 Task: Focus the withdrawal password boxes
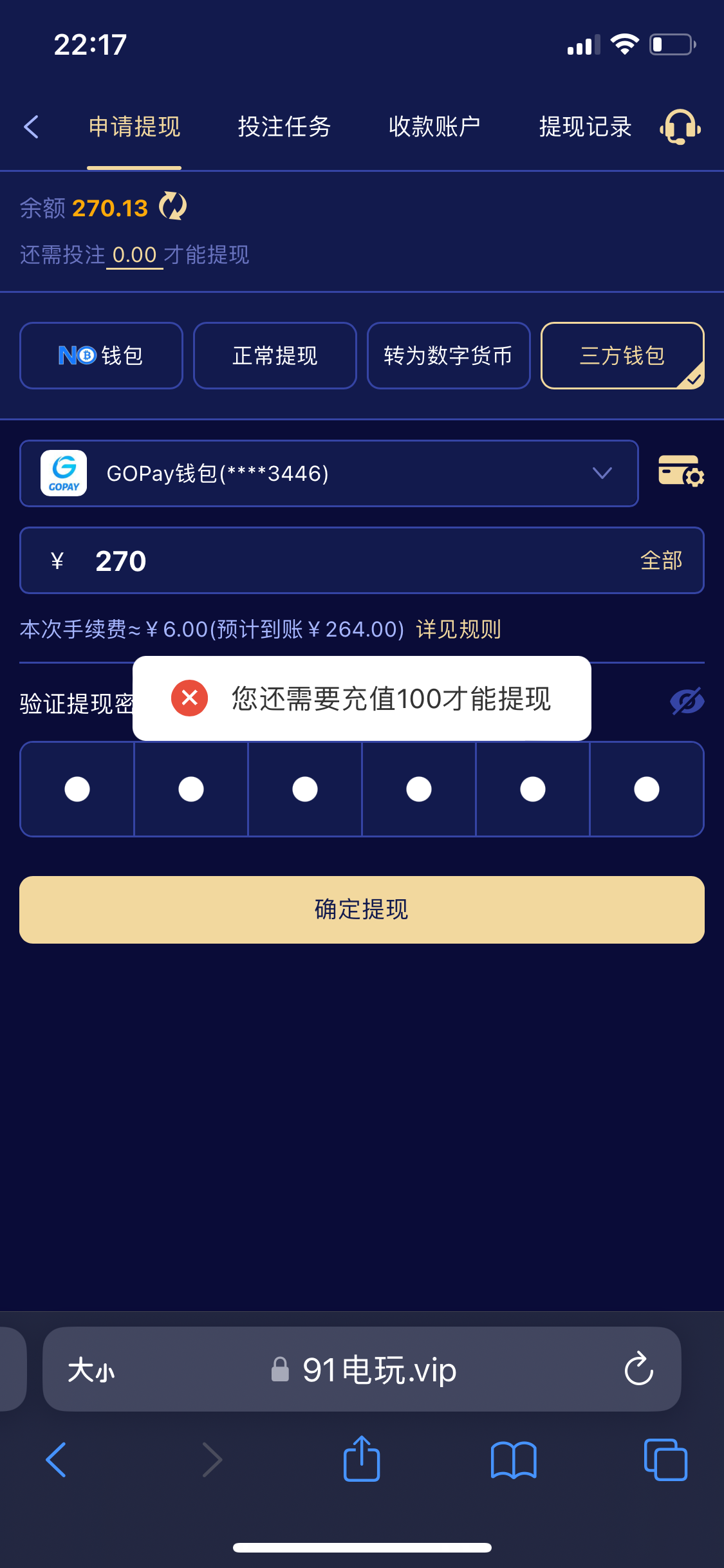[x=362, y=789]
